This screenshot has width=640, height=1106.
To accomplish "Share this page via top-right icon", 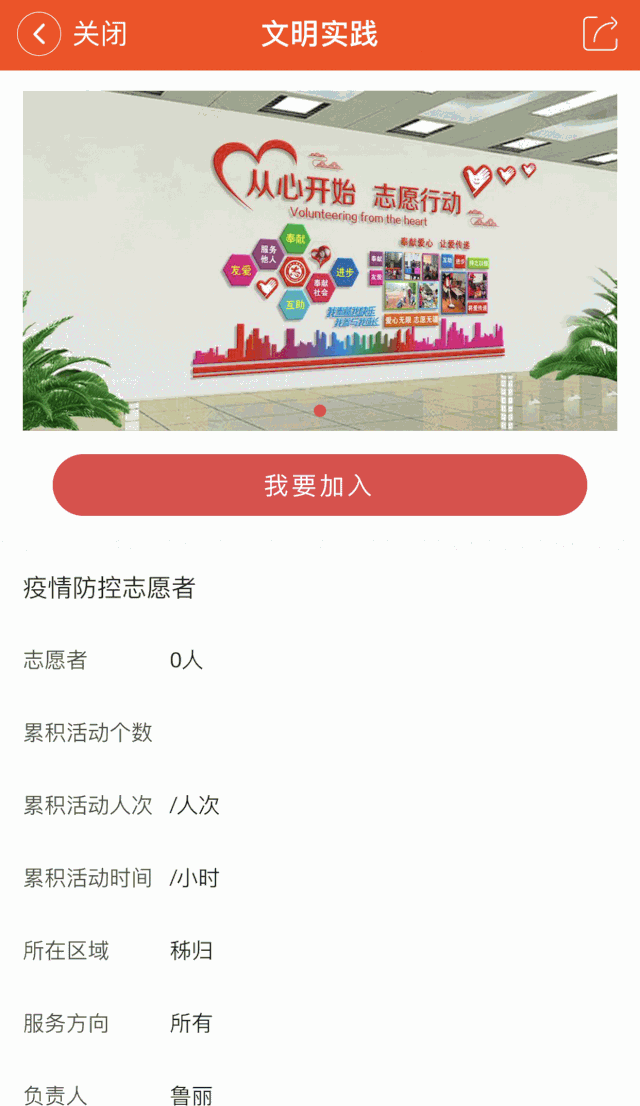I will click(600, 33).
